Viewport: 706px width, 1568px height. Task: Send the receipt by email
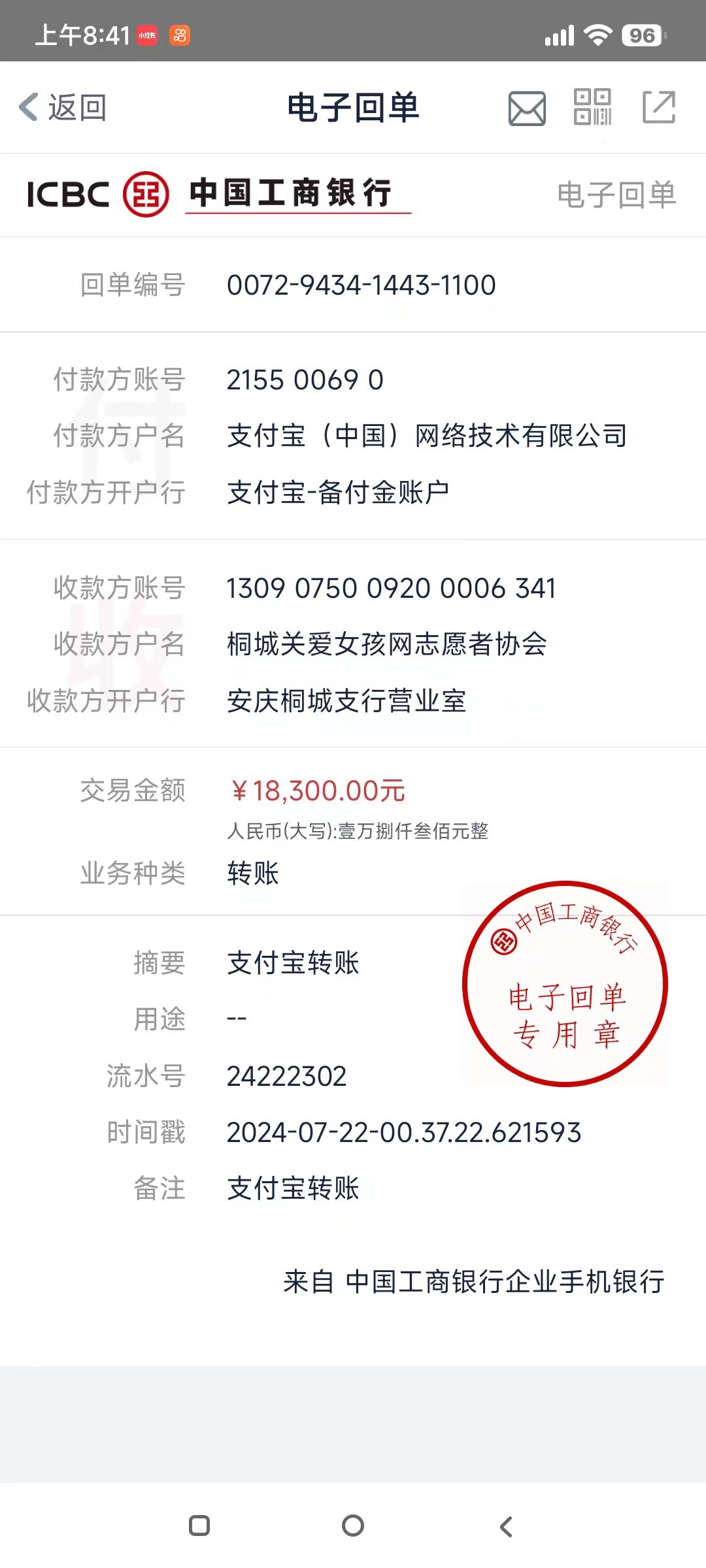tap(527, 108)
